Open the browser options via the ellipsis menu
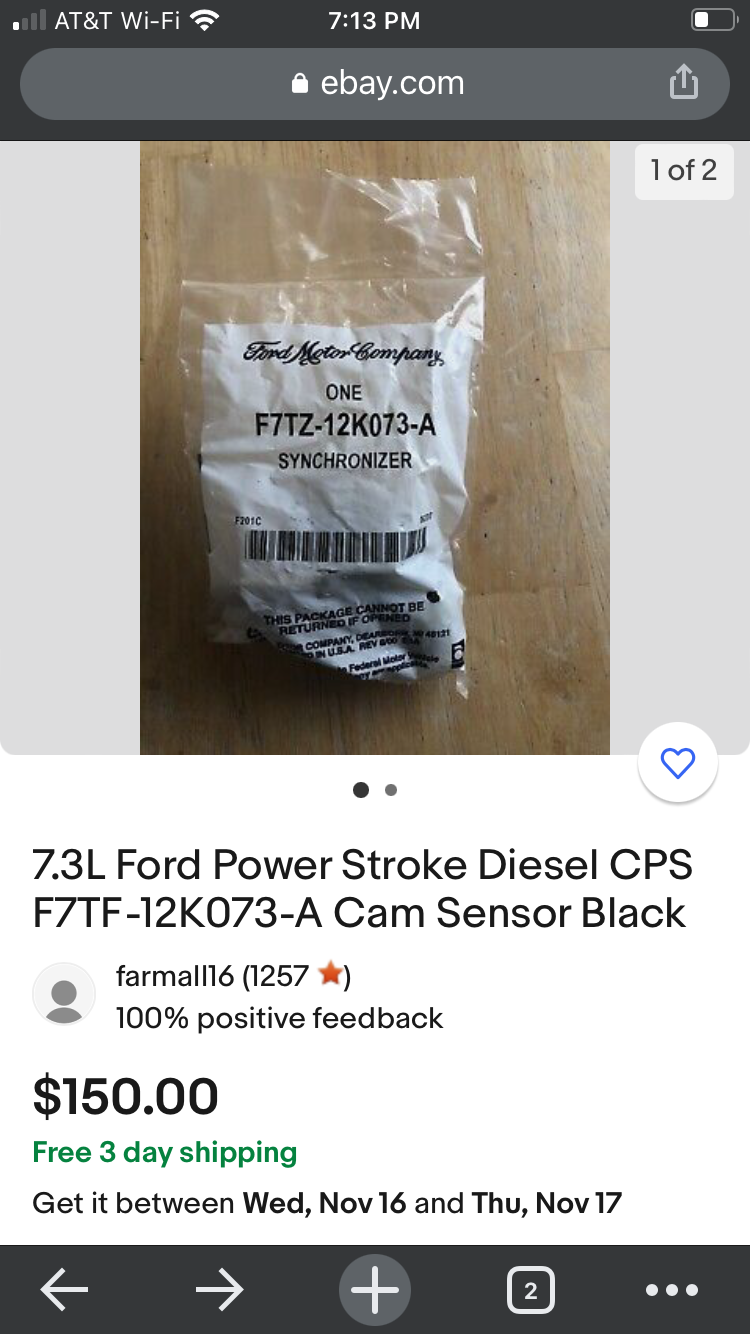750x1334 pixels. [x=672, y=1289]
